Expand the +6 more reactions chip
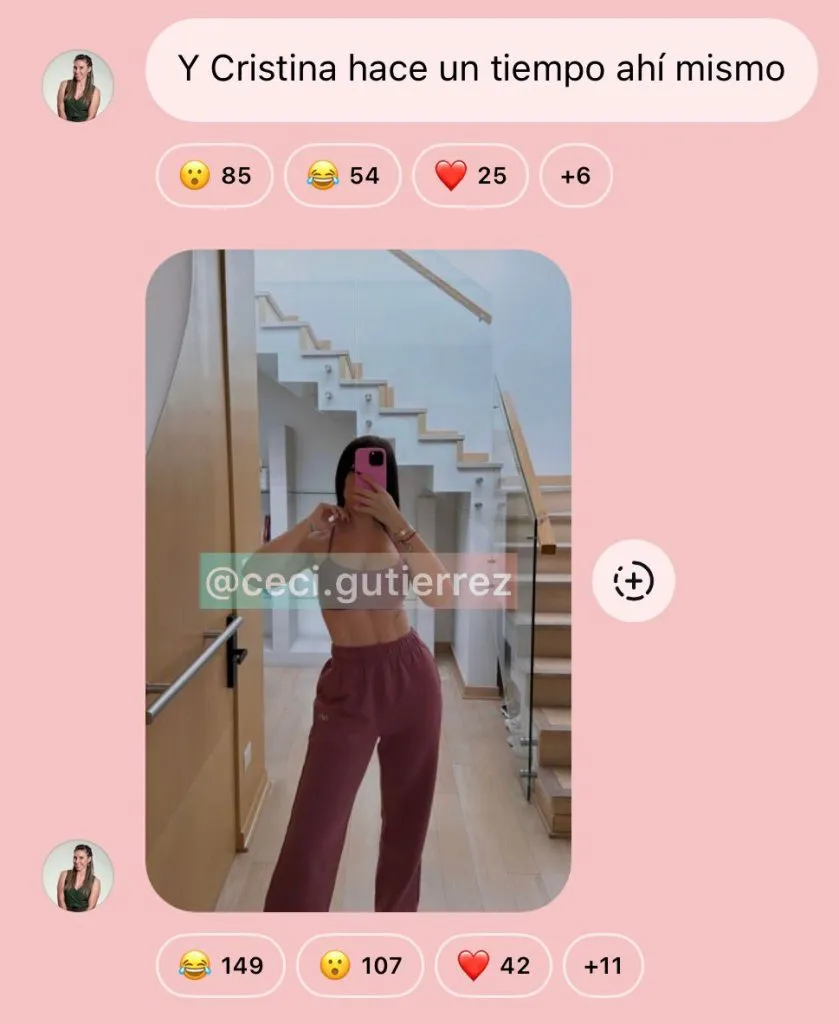Image resolution: width=839 pixels, height=1024 pixels. pos(575,176)
